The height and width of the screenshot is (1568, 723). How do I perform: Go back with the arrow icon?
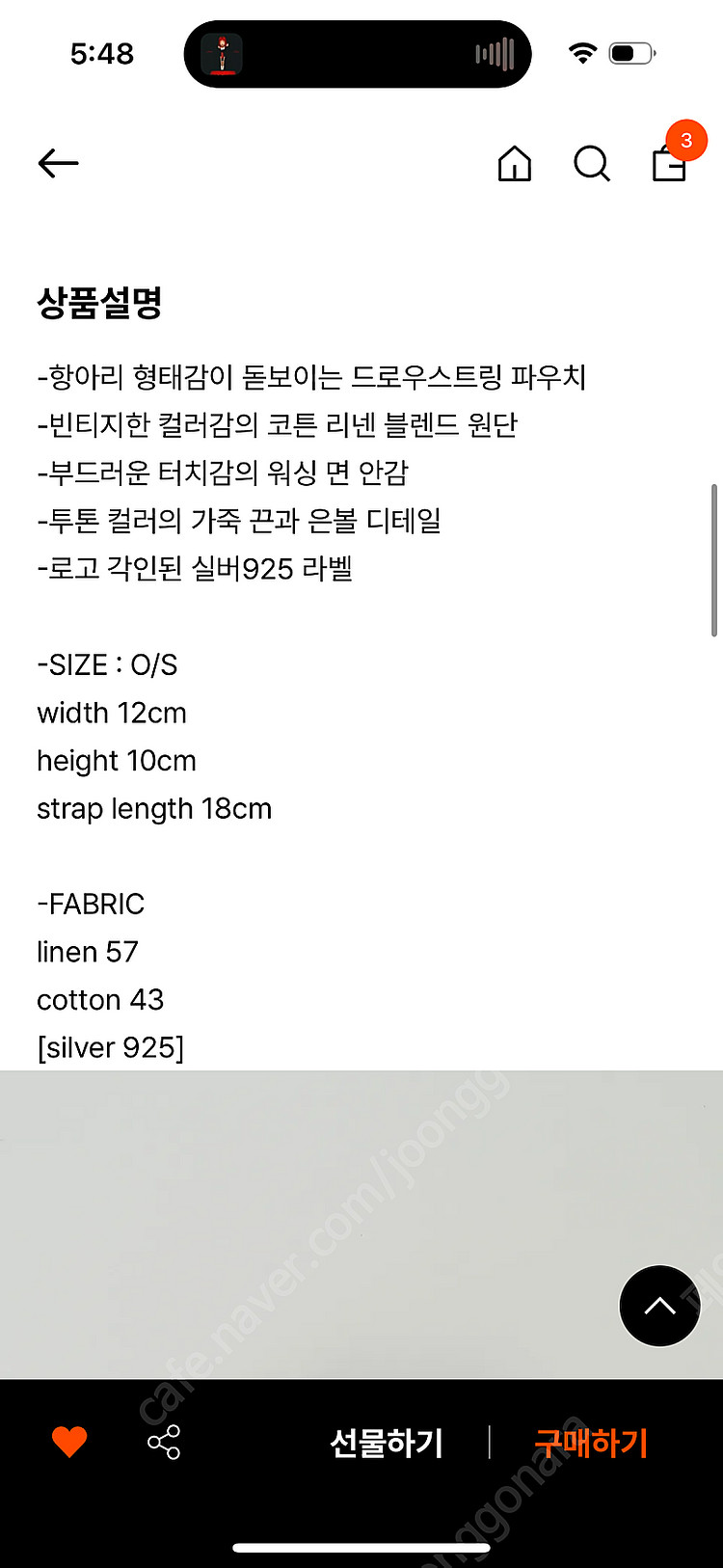coord(58,164)
